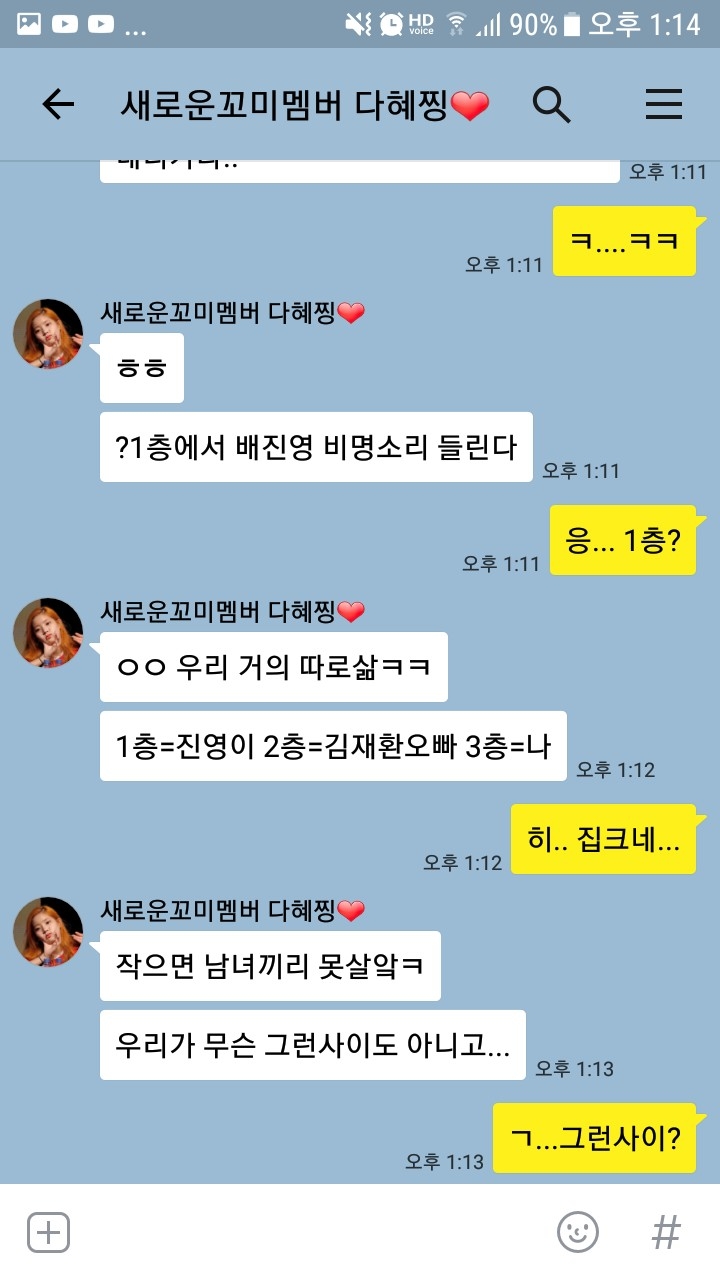Open profile picture beside ㅇㅇ 우리 거의 따로삶 message
720x1280 pixels.
pos(48,633)
